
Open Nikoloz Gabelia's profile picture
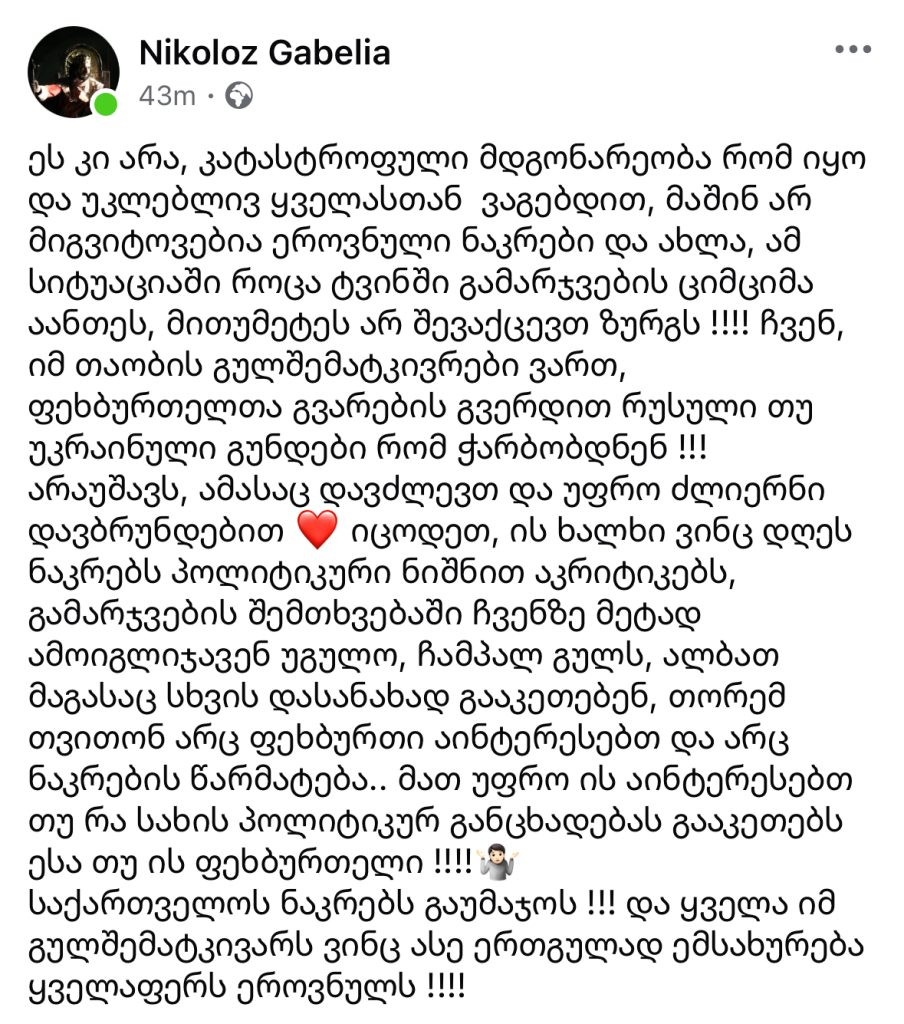73,72
